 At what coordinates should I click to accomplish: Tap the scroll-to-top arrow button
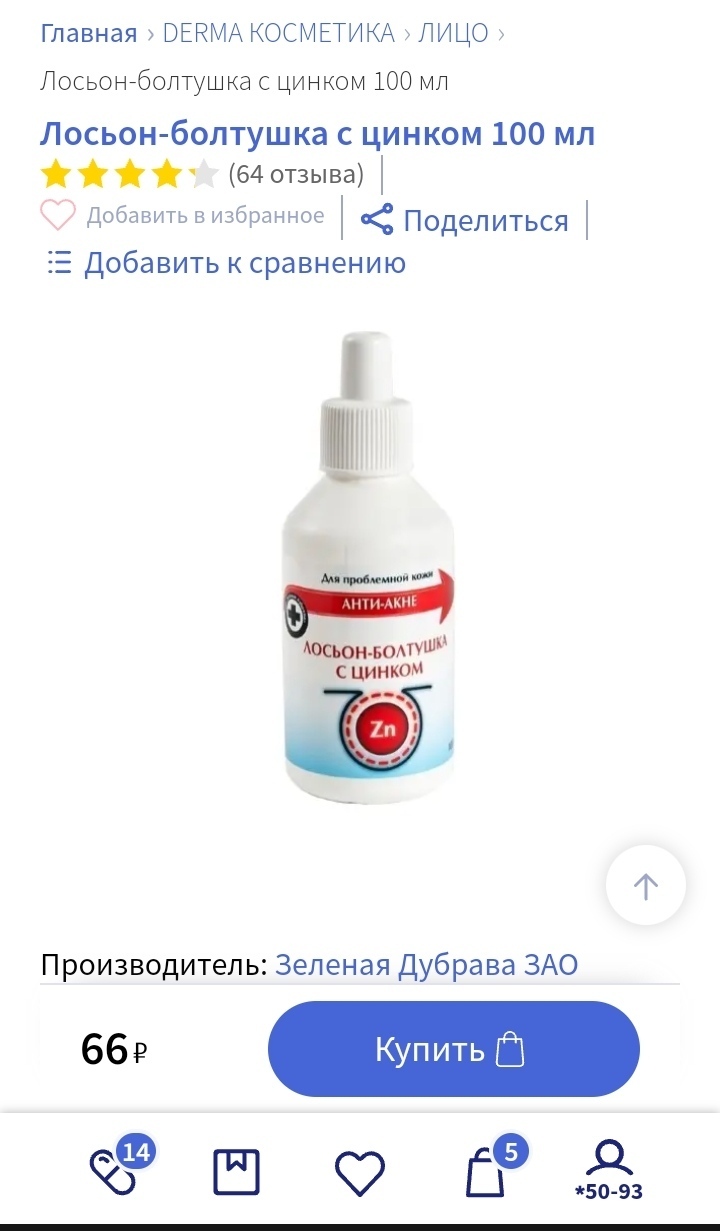tap(645, 886)
